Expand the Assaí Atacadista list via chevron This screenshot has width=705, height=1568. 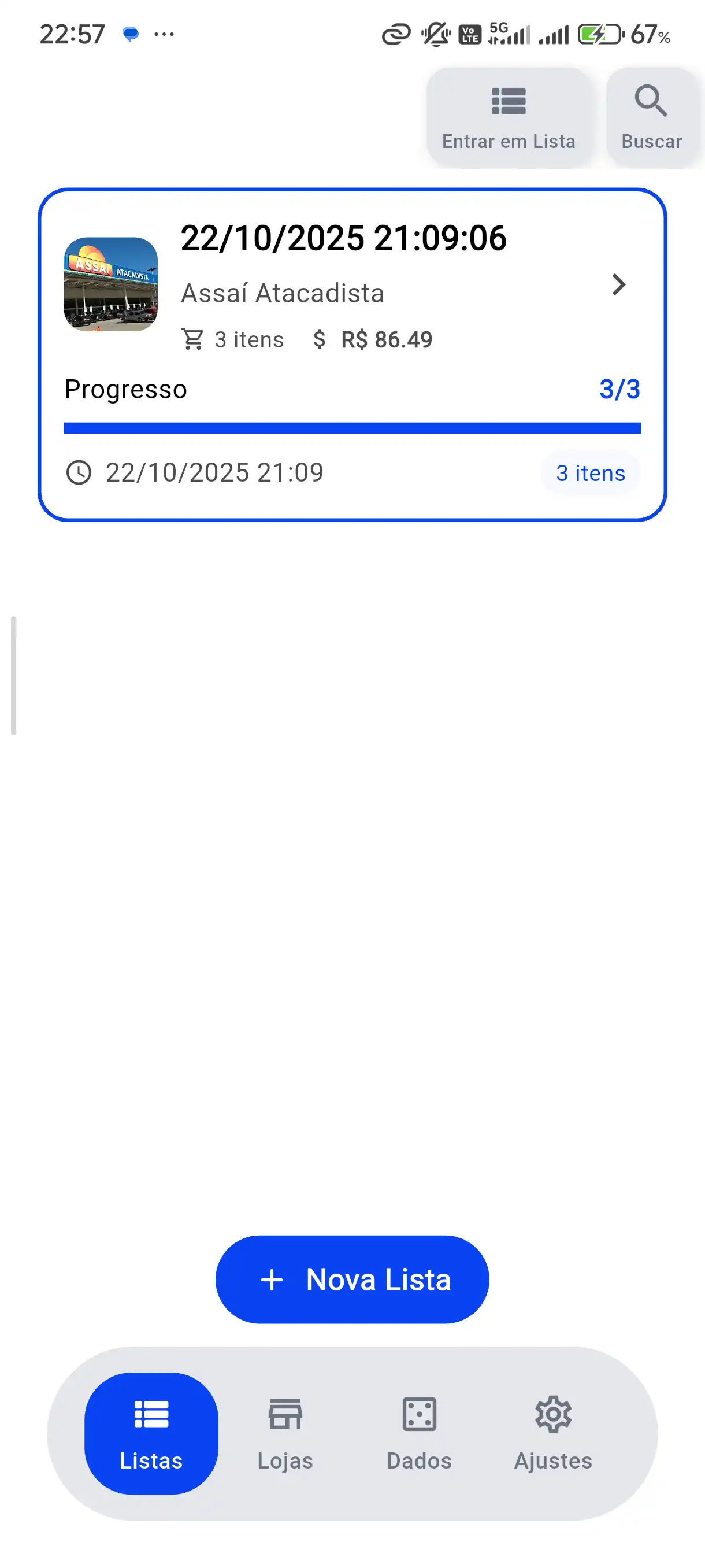[619, 285]
